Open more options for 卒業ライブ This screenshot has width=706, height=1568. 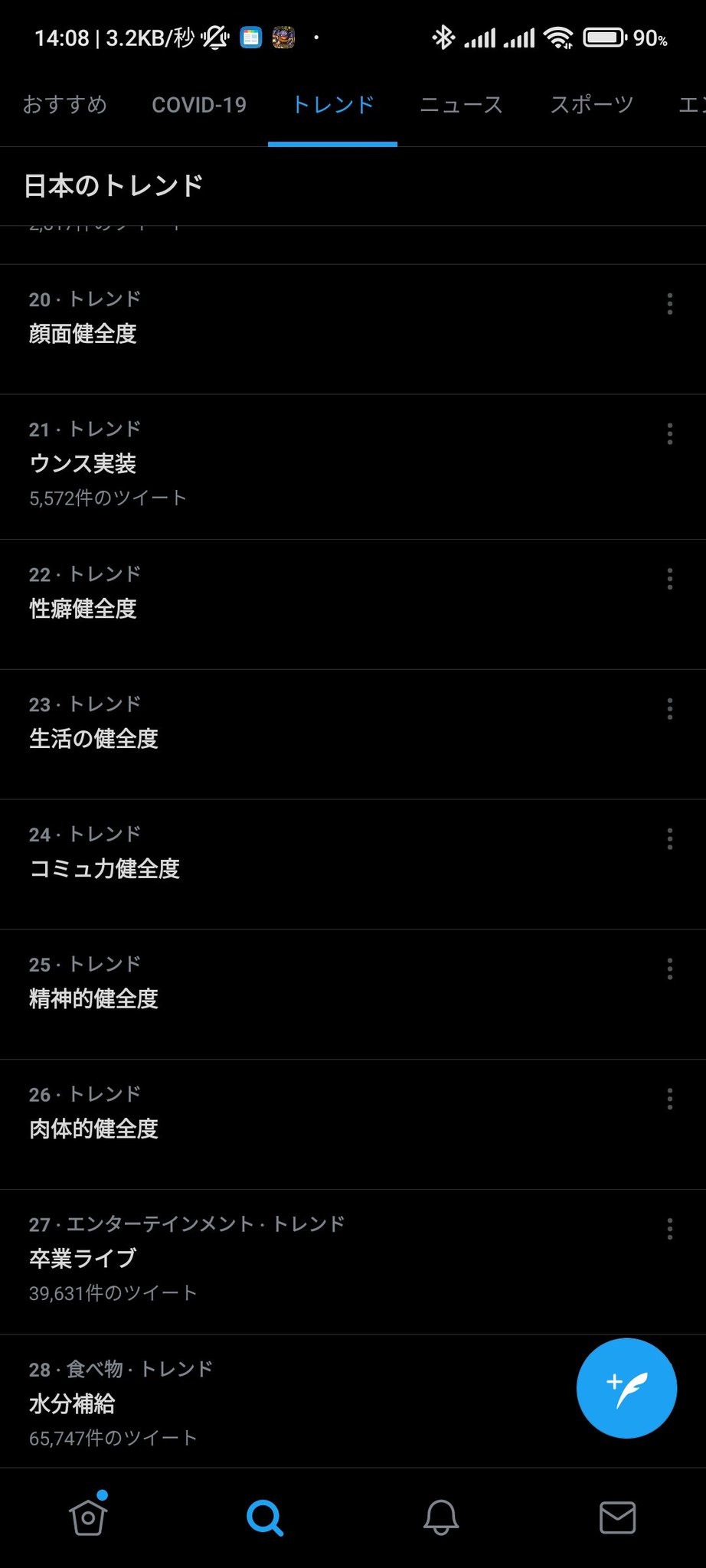click(x=670, y=1230)
